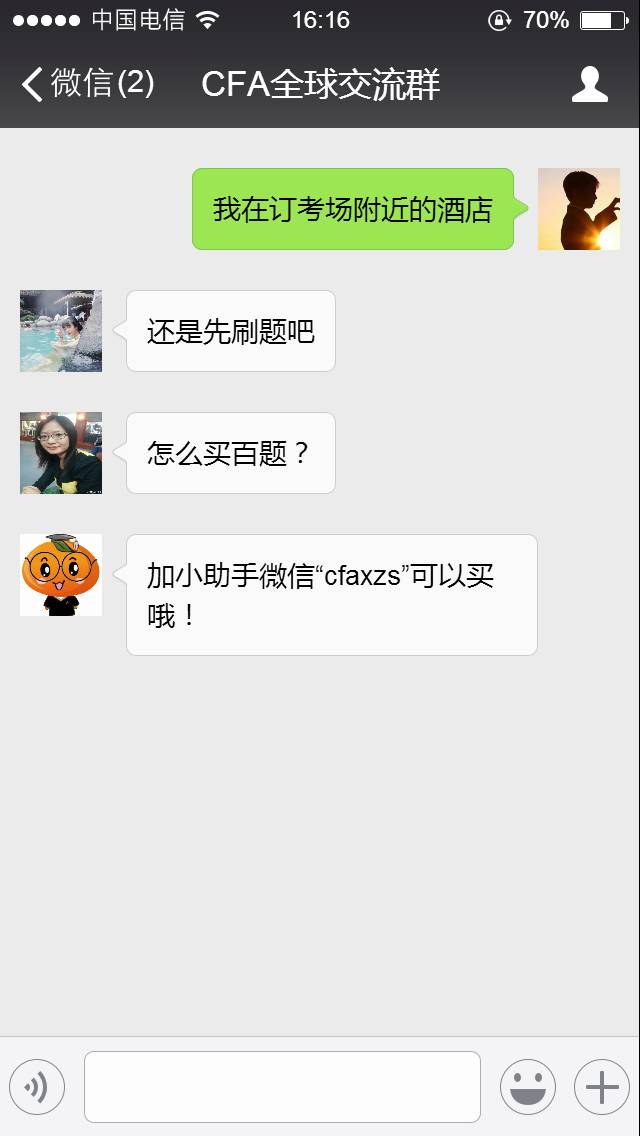Tap the message text field
This screenshot has height=1136, width=640.
pos(282,1087)
